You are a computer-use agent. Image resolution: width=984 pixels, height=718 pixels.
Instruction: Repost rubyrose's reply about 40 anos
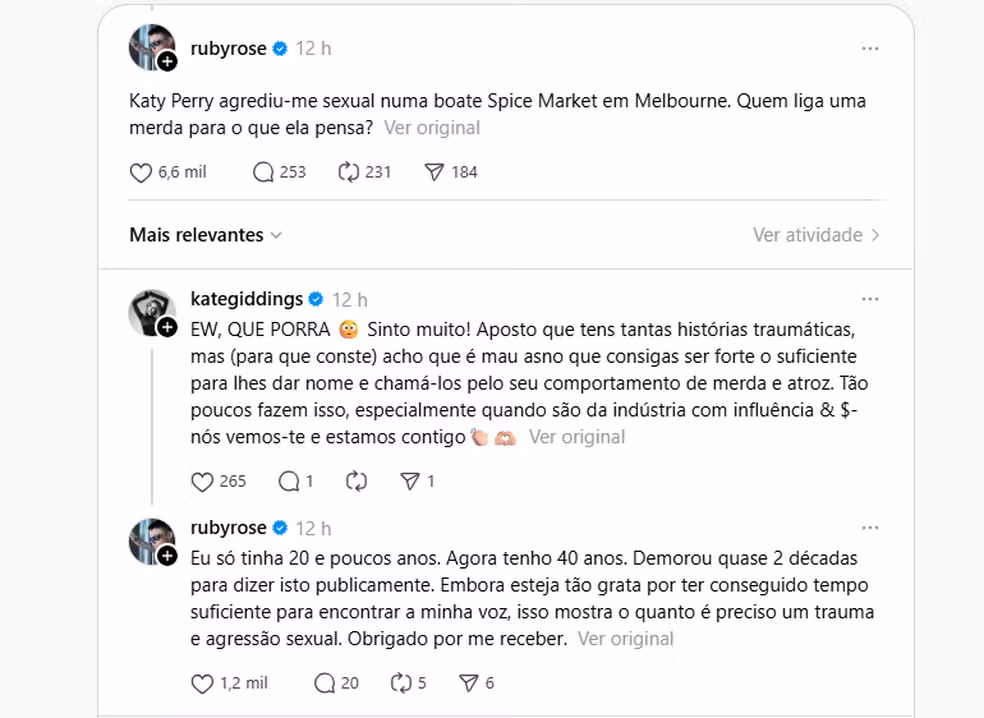[x=401, y=683]
